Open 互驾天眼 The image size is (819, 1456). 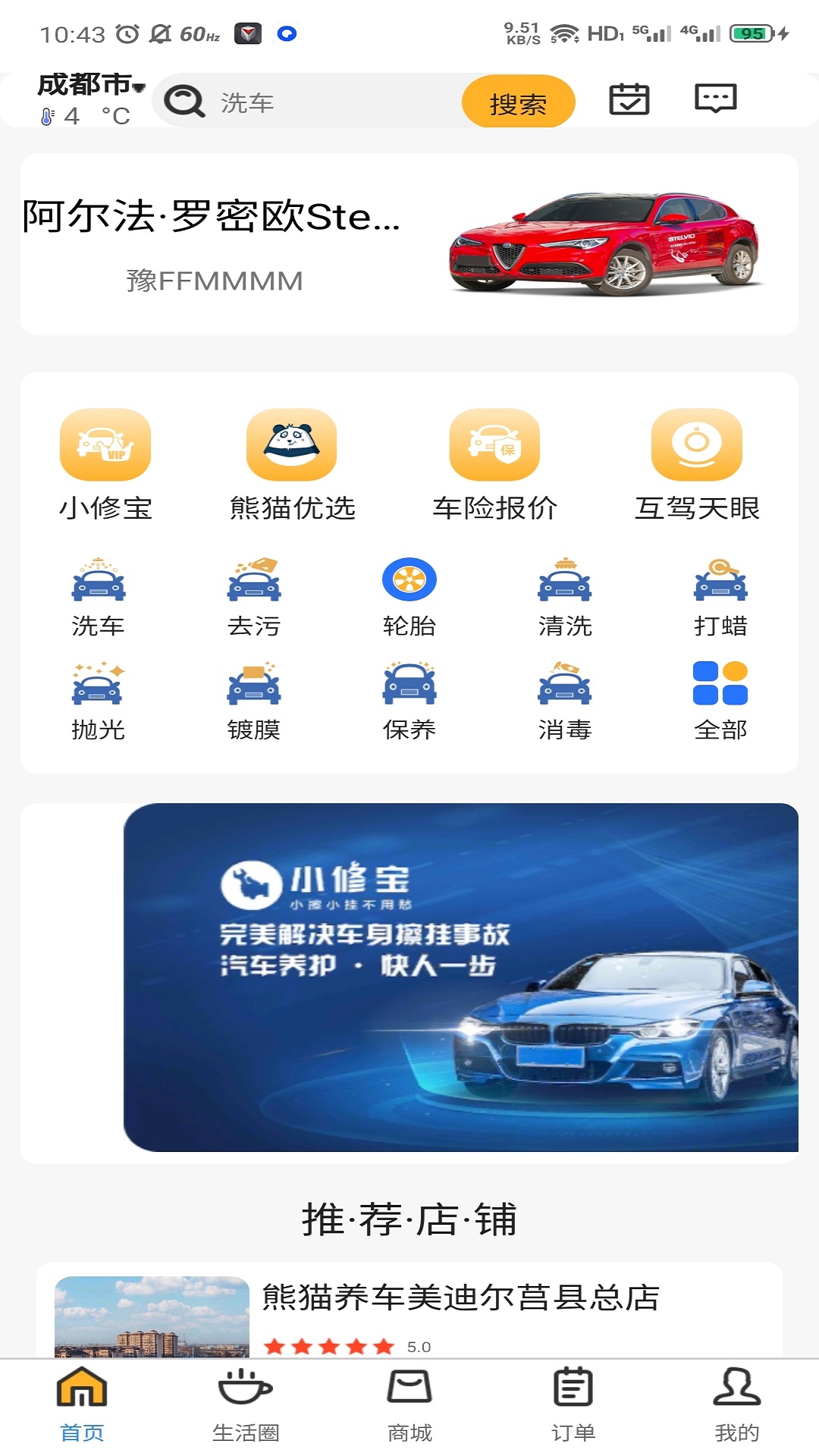click(697, 464)
